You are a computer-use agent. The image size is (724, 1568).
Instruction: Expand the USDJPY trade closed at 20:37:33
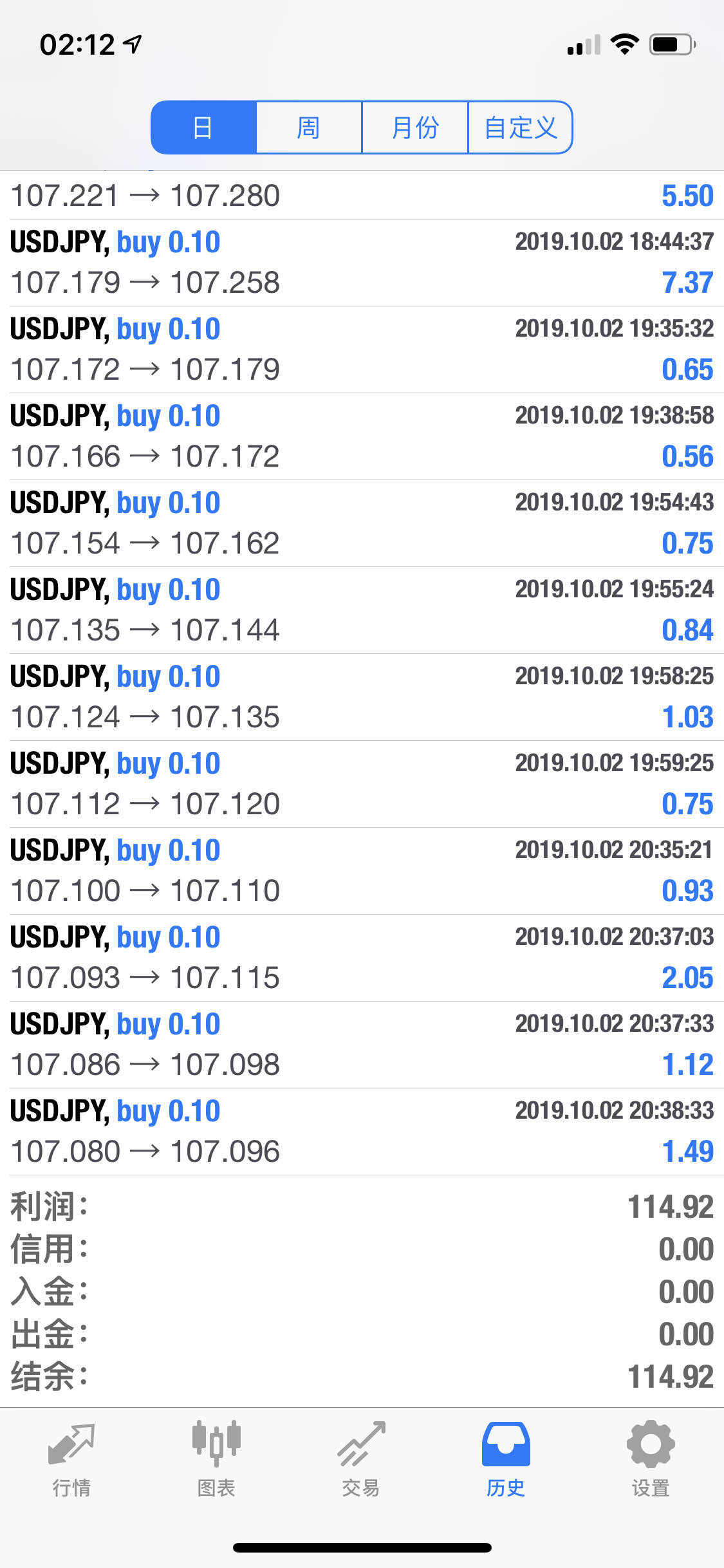(362, 1045)
